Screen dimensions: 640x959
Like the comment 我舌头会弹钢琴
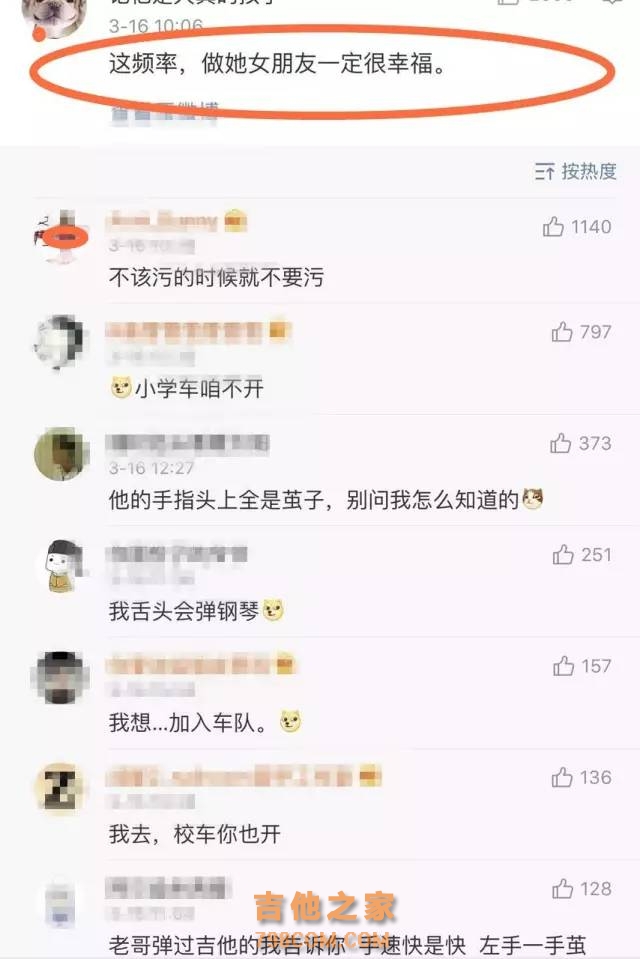coord(563,554)
